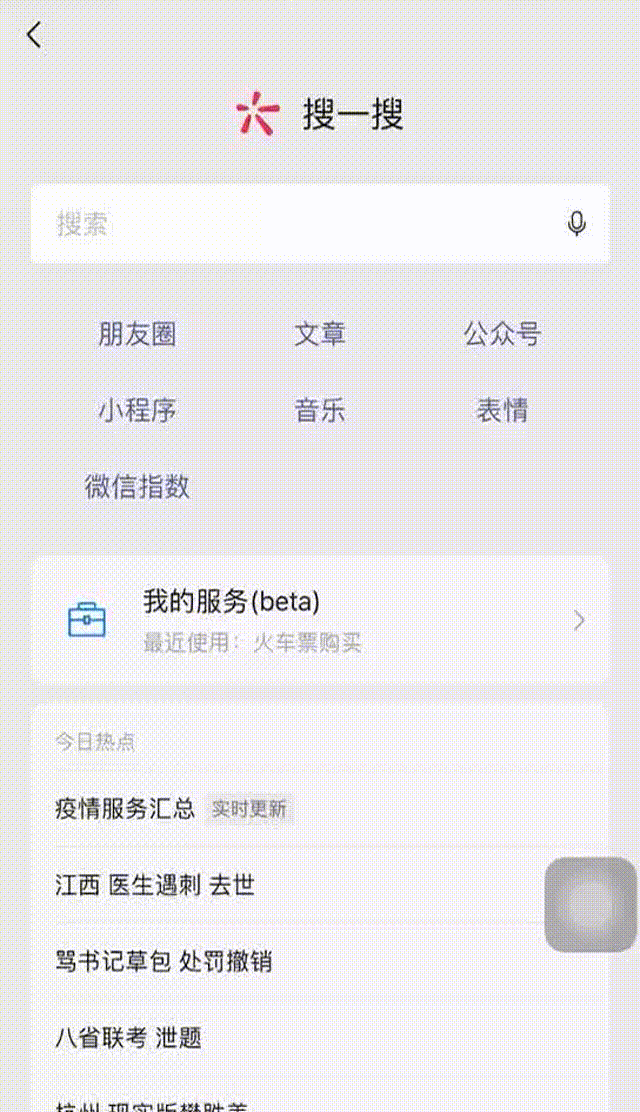
Task: Tap the 搜索 search box
Action: [x=320, y=224]
